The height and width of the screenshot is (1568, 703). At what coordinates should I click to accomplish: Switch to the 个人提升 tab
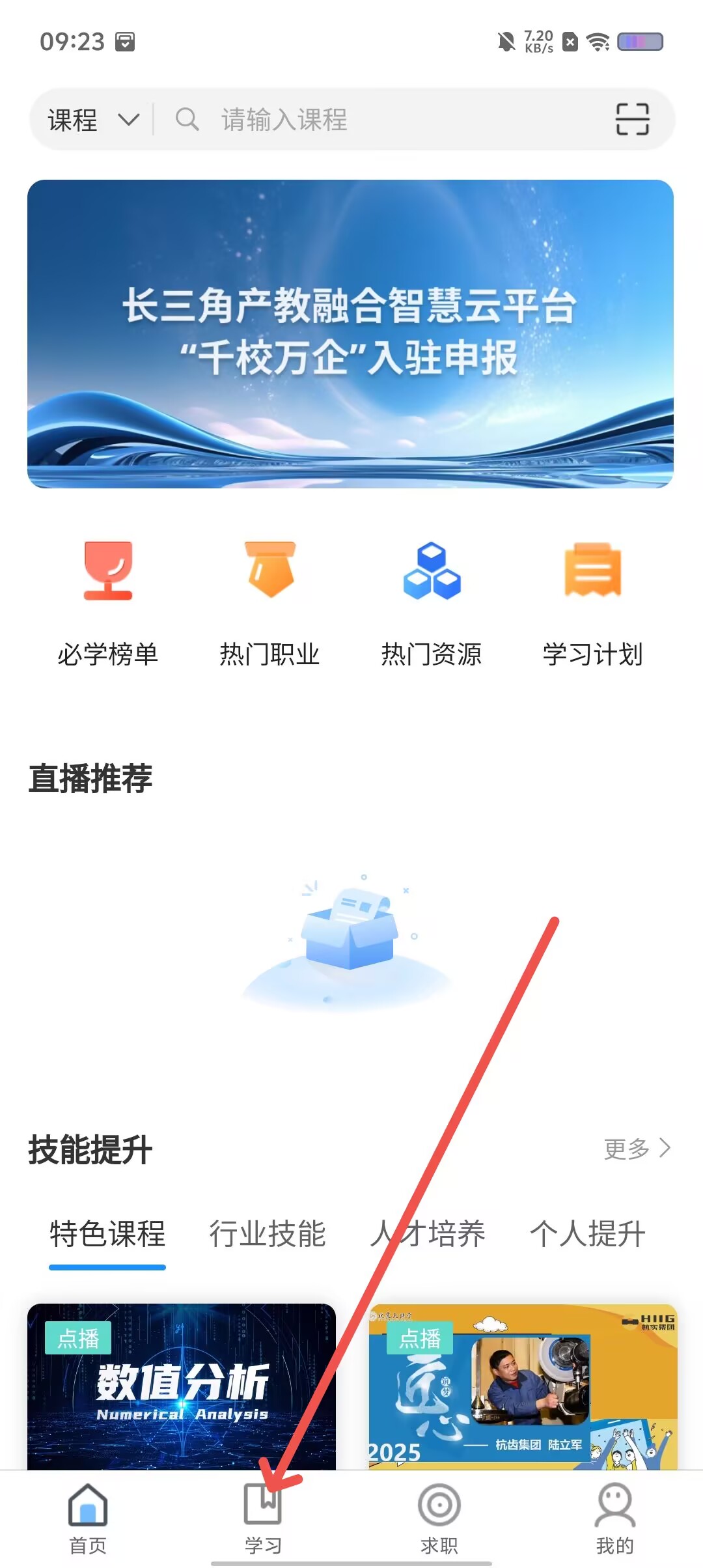588,1234
